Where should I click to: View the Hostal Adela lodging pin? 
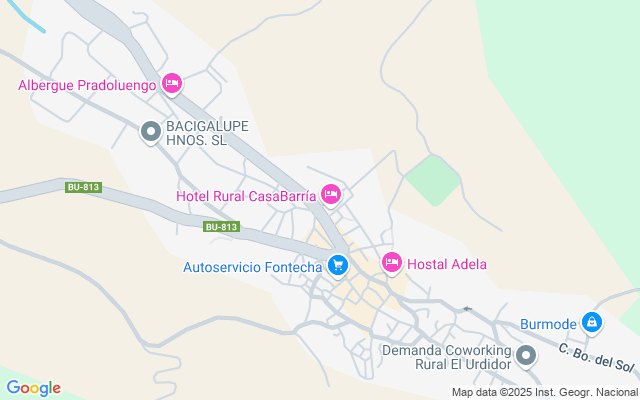(392, 263)
